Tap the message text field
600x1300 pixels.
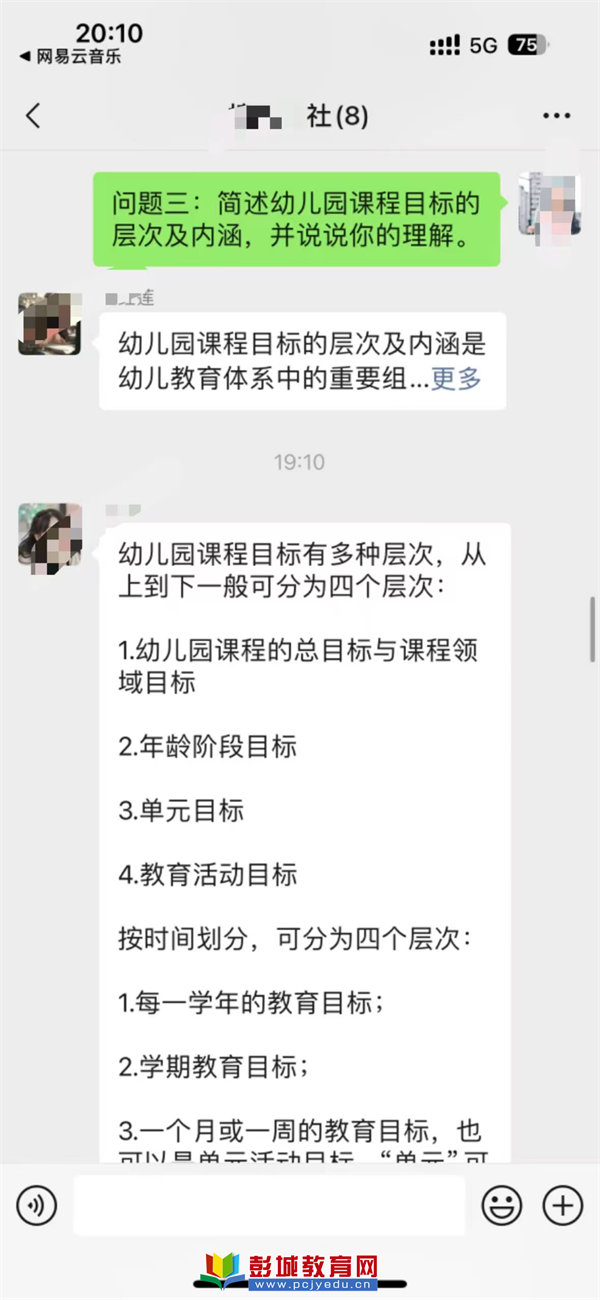pos(269,1205)
